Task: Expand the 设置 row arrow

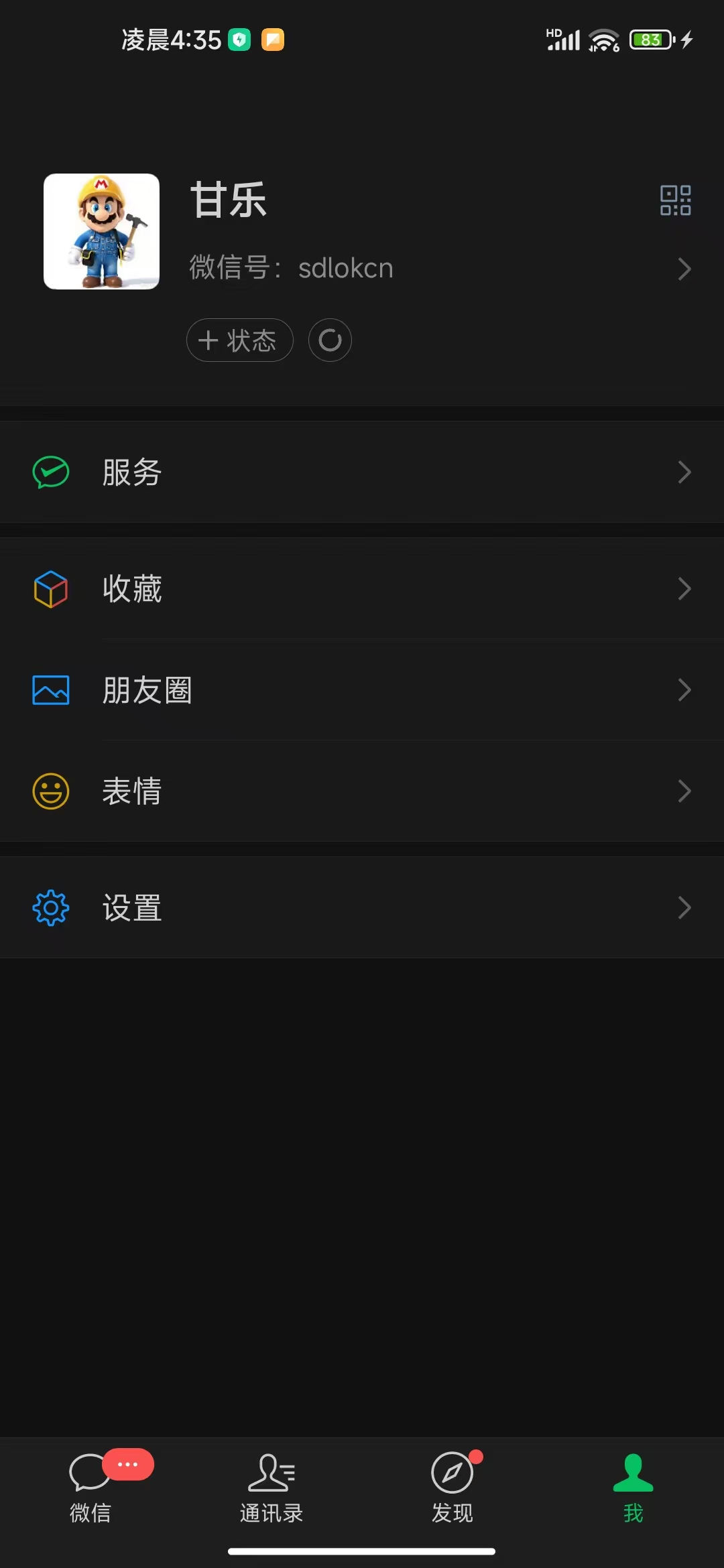Action: [x=684, y=907]
